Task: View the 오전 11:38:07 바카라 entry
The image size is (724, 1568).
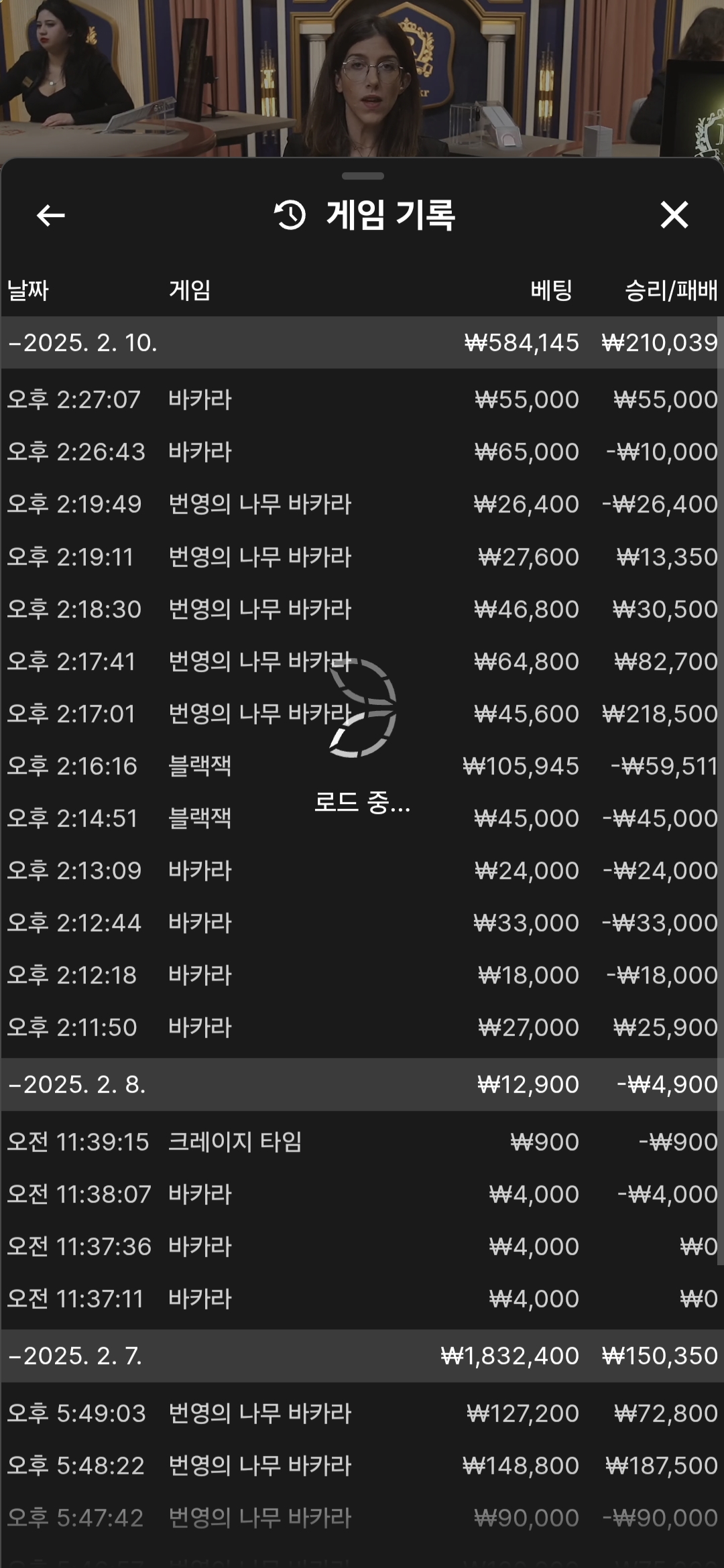Action: [362, 1194]
